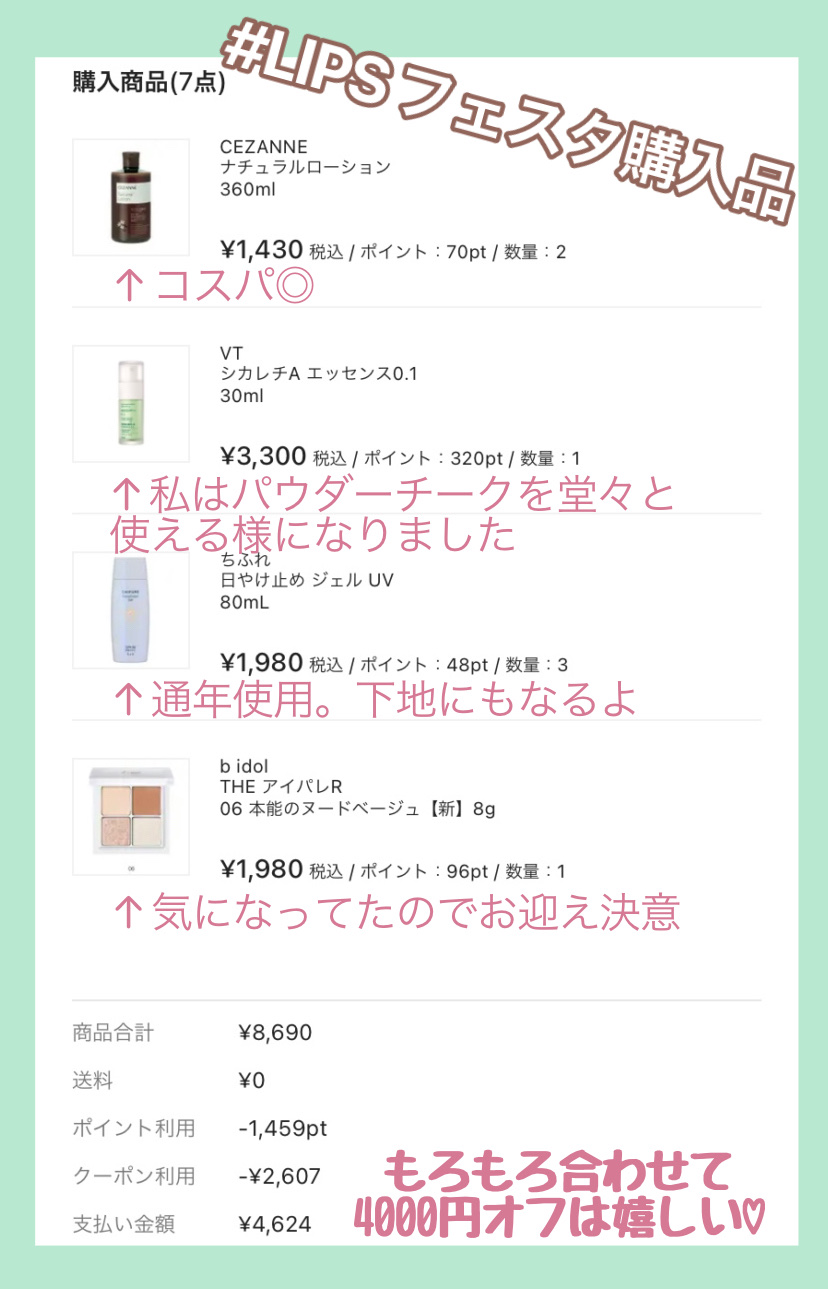
Task: View the ちふれ 日やけ止め ジェル UV thumbnail
Action: click(x=131, y=609)
